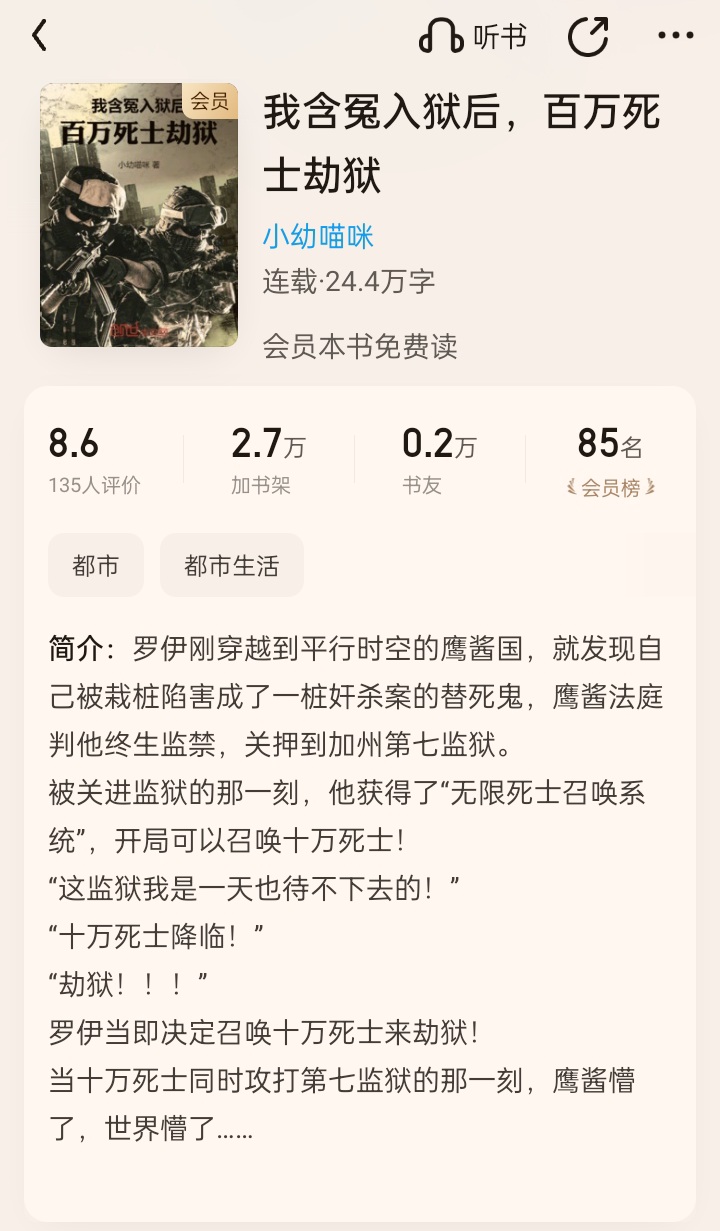Open the three-dot overflow menu

coord(675,37)
